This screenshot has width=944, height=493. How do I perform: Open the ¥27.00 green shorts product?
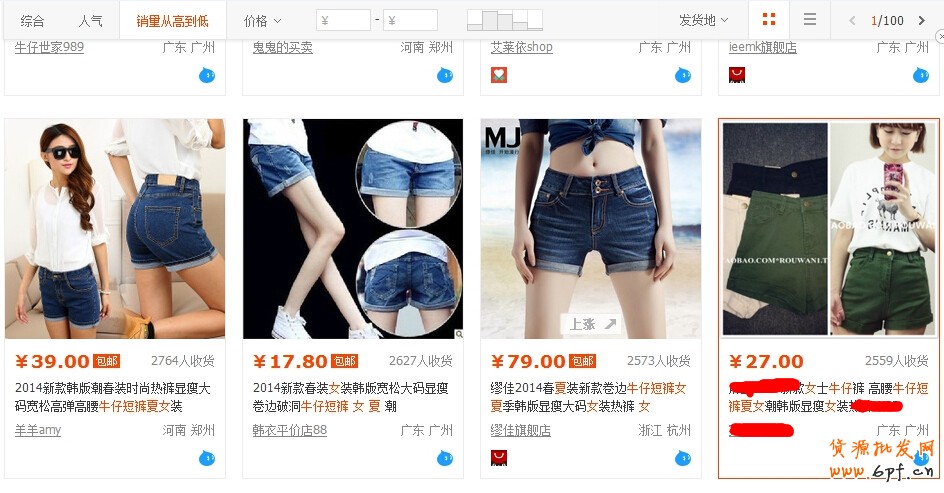[x=829, y=229]
